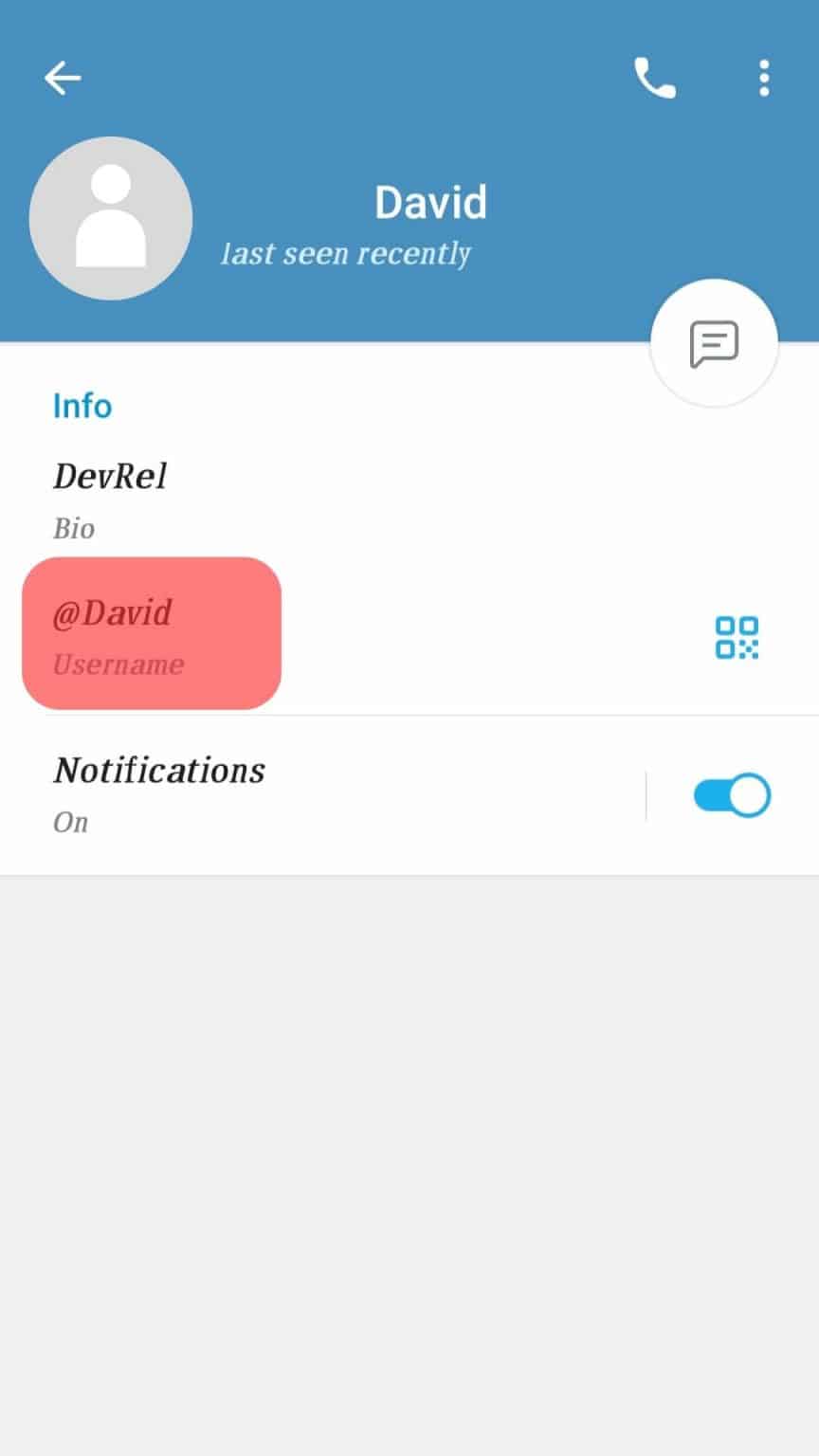Tap the last seen recently status
This screenshot has height=1456, width=819.
[x=346, y=253]
